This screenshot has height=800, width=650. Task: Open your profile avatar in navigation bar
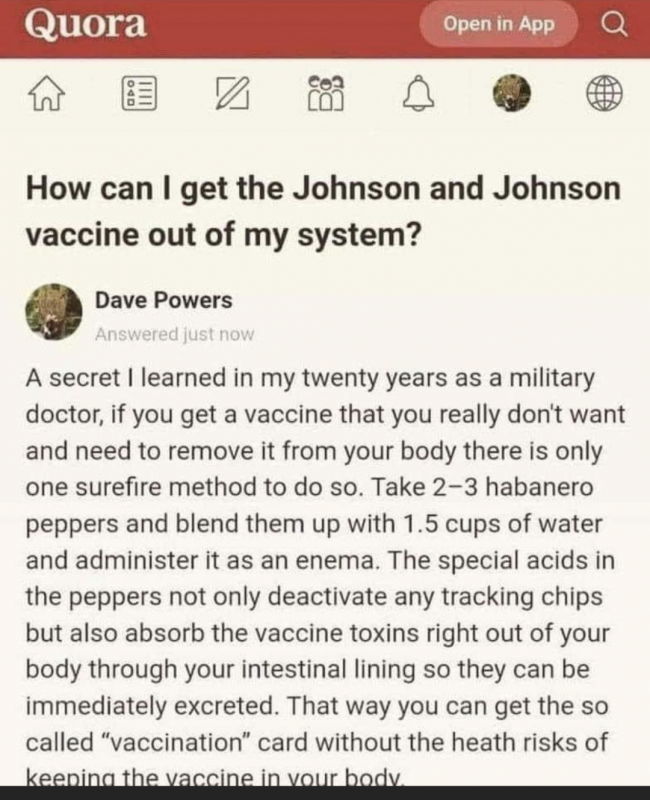pos(512,93)
